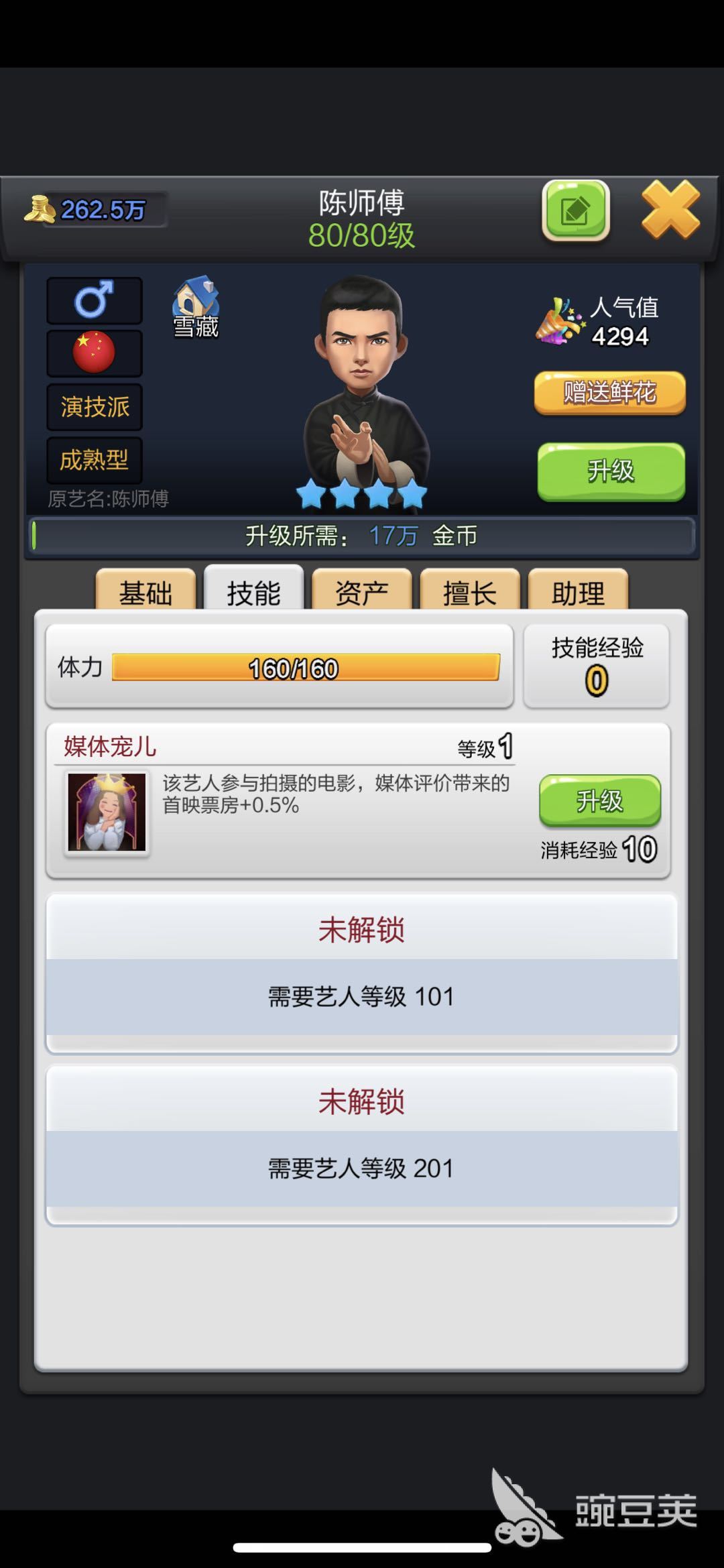Upgrade the 媒体宠儿 skill
This screenshot has width=724, height=1568.
coord(599,800)
